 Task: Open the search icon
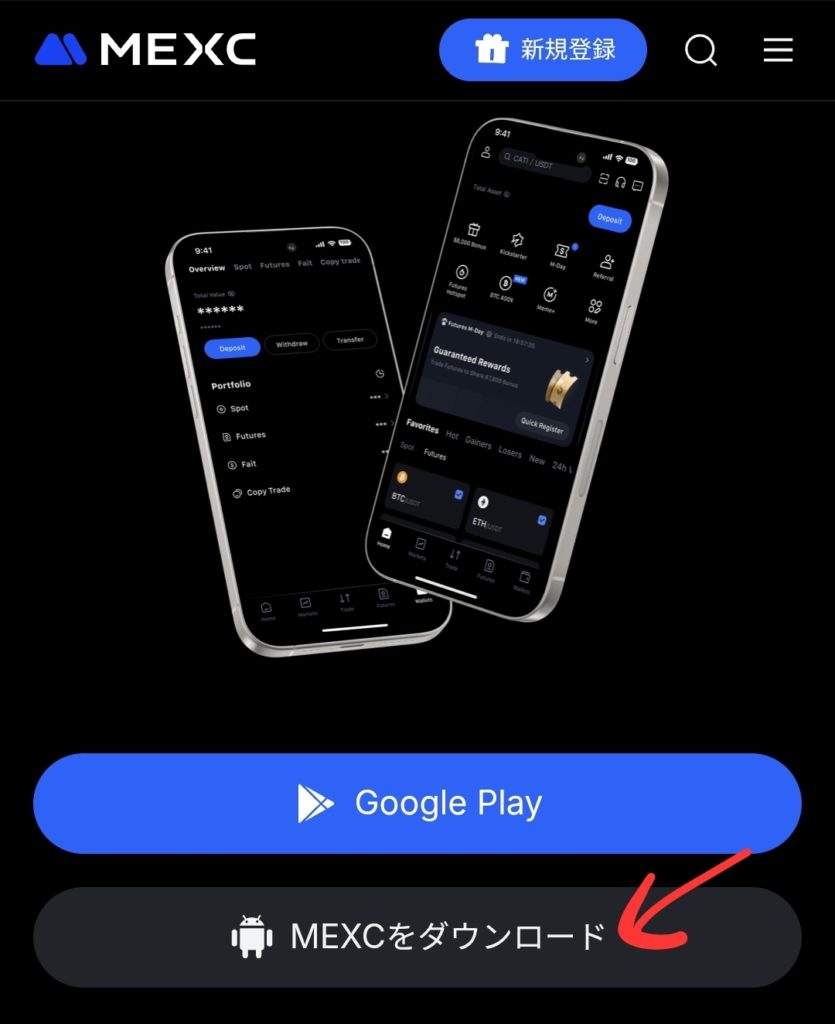coord(700,50)
